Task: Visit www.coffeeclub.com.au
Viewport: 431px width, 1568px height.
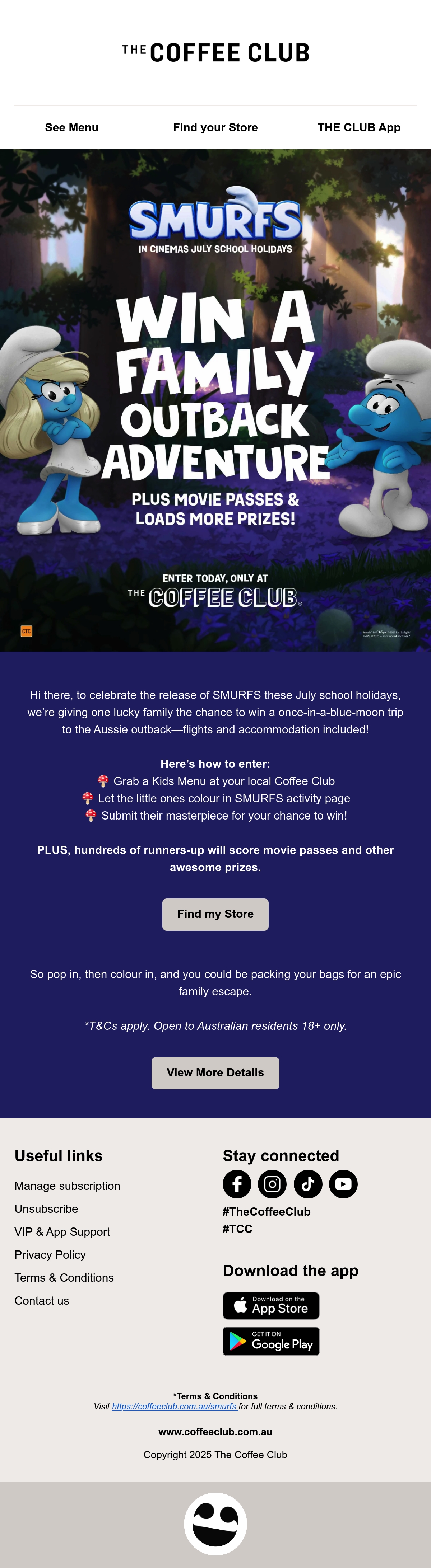Action: pos(215,1432)
